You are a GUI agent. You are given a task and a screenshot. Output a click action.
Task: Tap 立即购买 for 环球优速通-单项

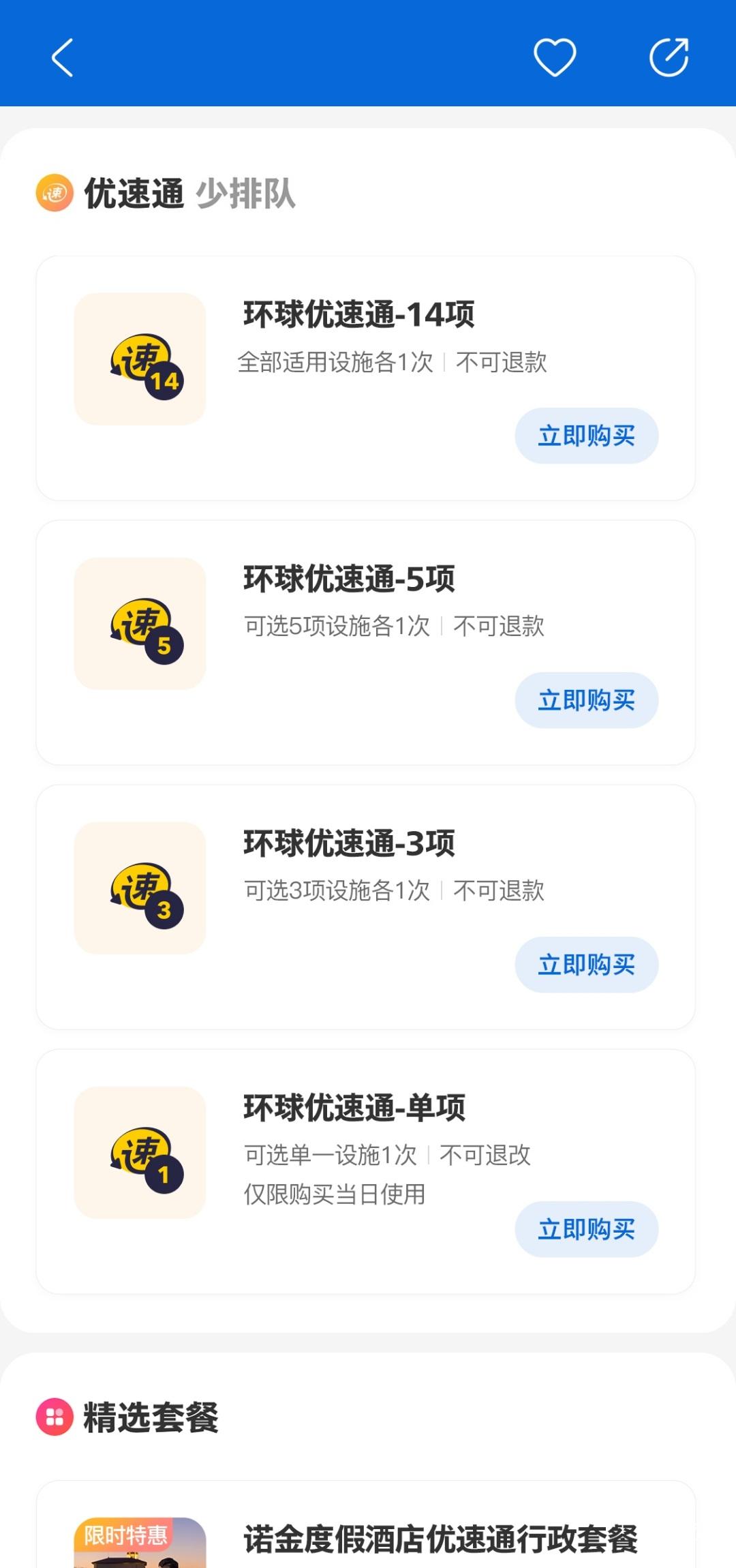[587, 1229]
